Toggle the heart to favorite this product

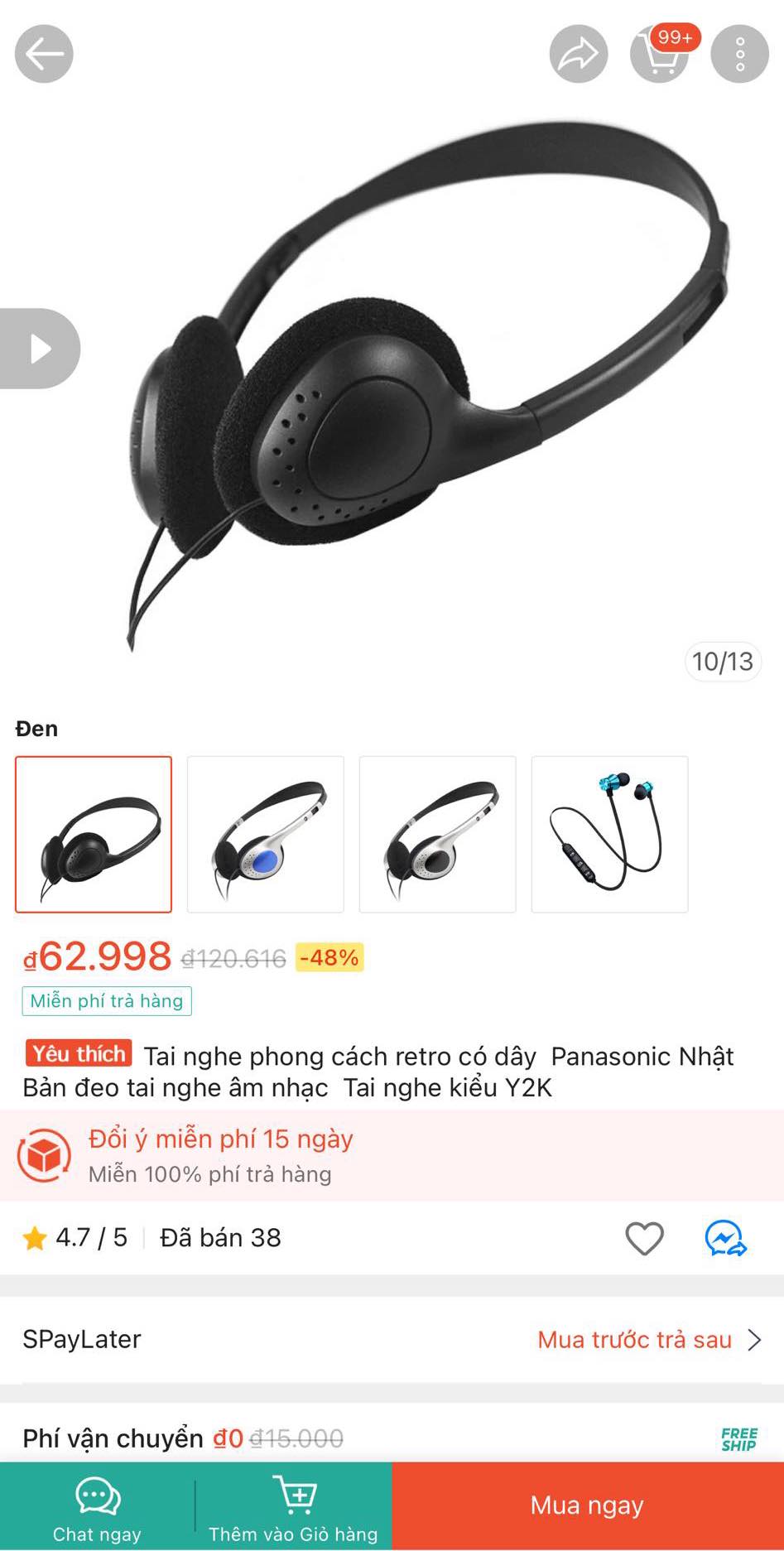pyautogui.click(x=644, y=1238)
